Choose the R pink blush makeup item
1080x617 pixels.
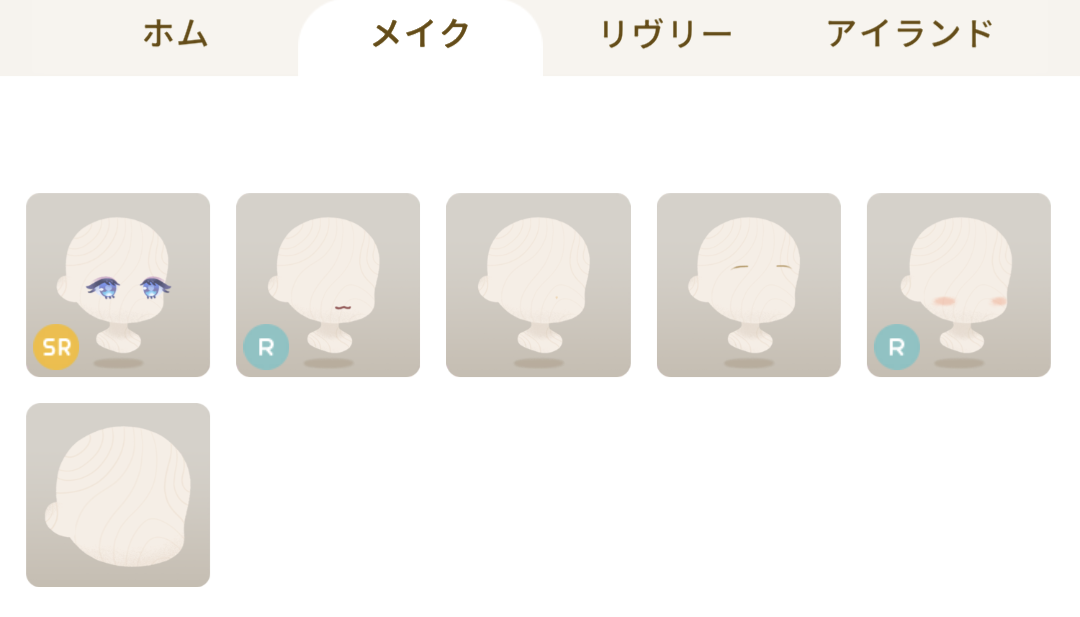[958, 285]
